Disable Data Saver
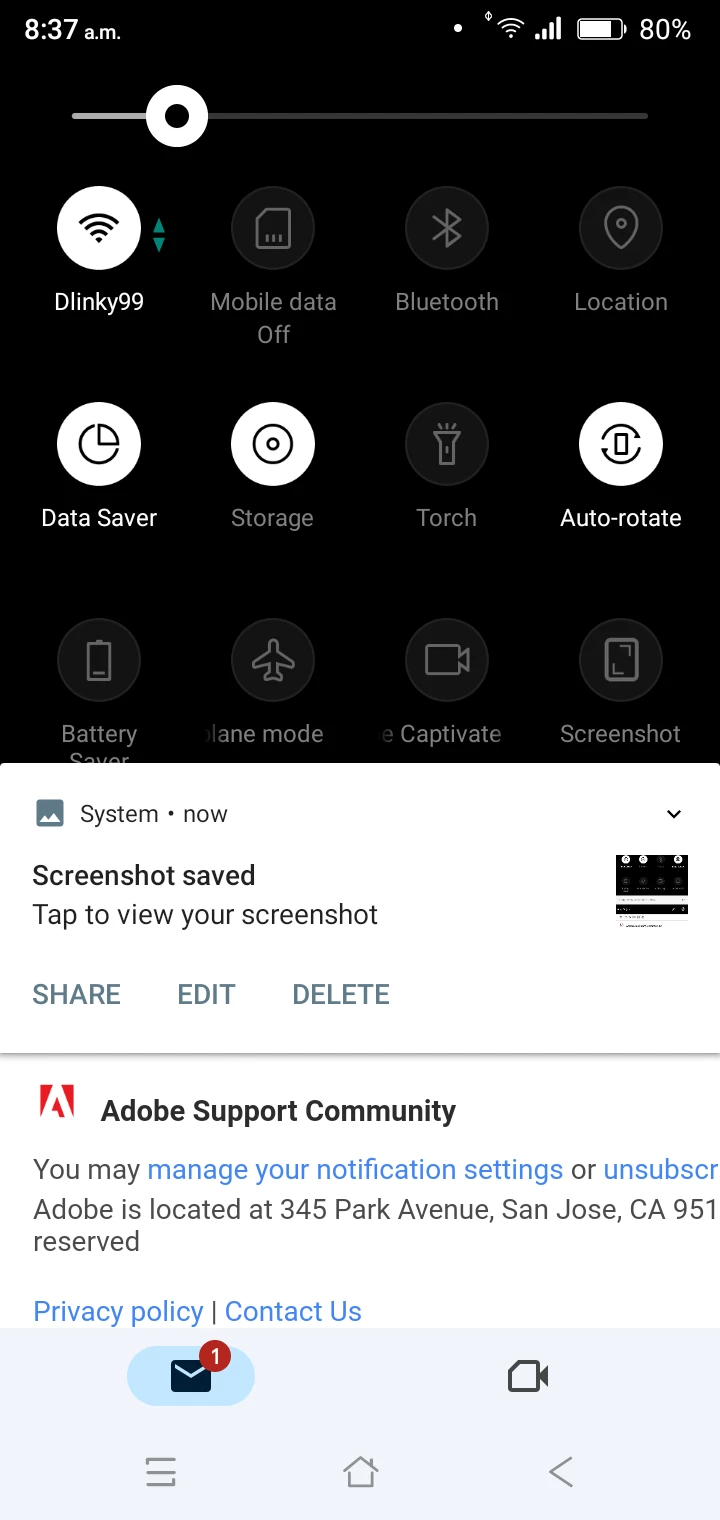 click(x=99, y=444)
